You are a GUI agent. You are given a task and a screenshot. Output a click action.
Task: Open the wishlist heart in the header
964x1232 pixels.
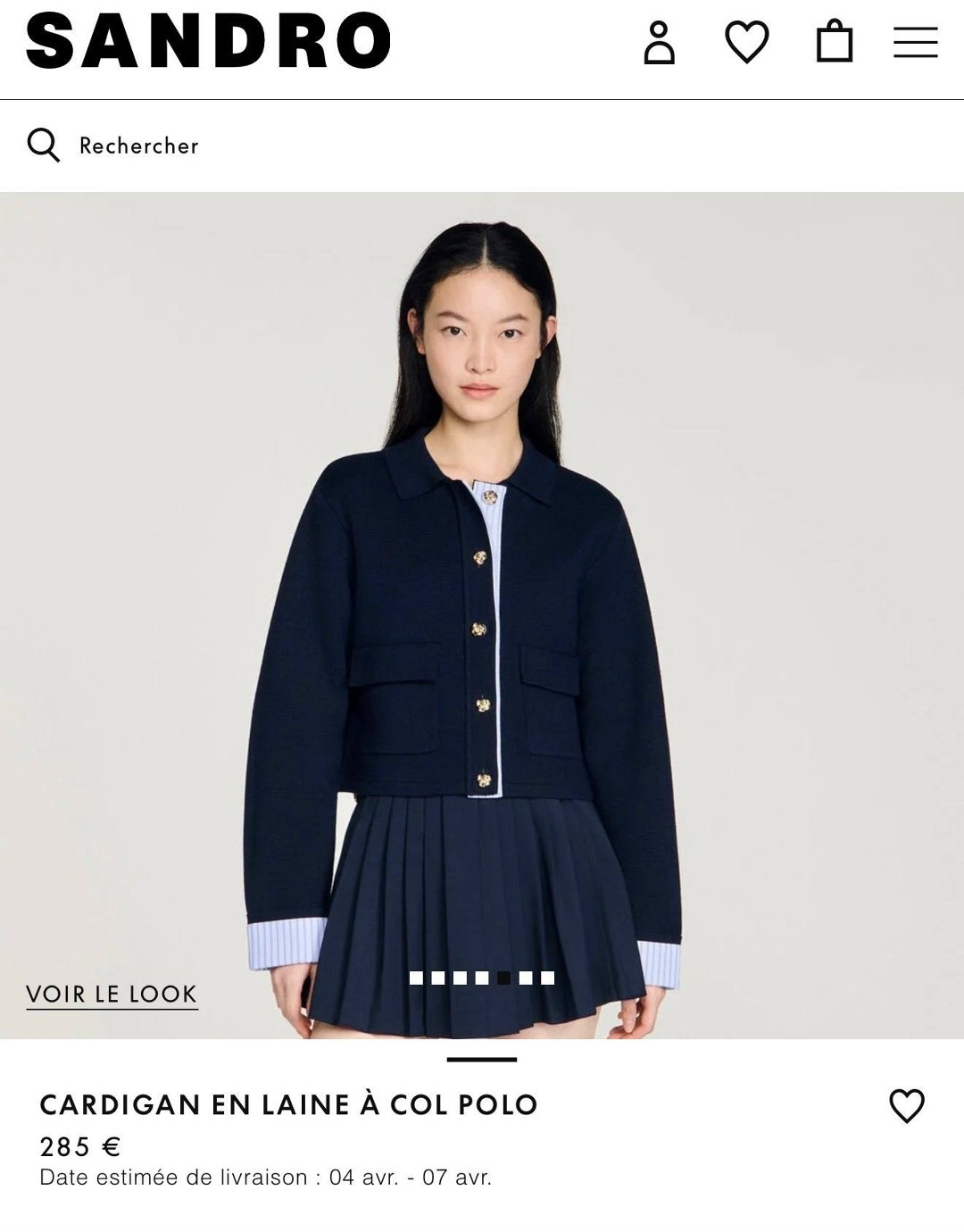(x=746, y=43)
